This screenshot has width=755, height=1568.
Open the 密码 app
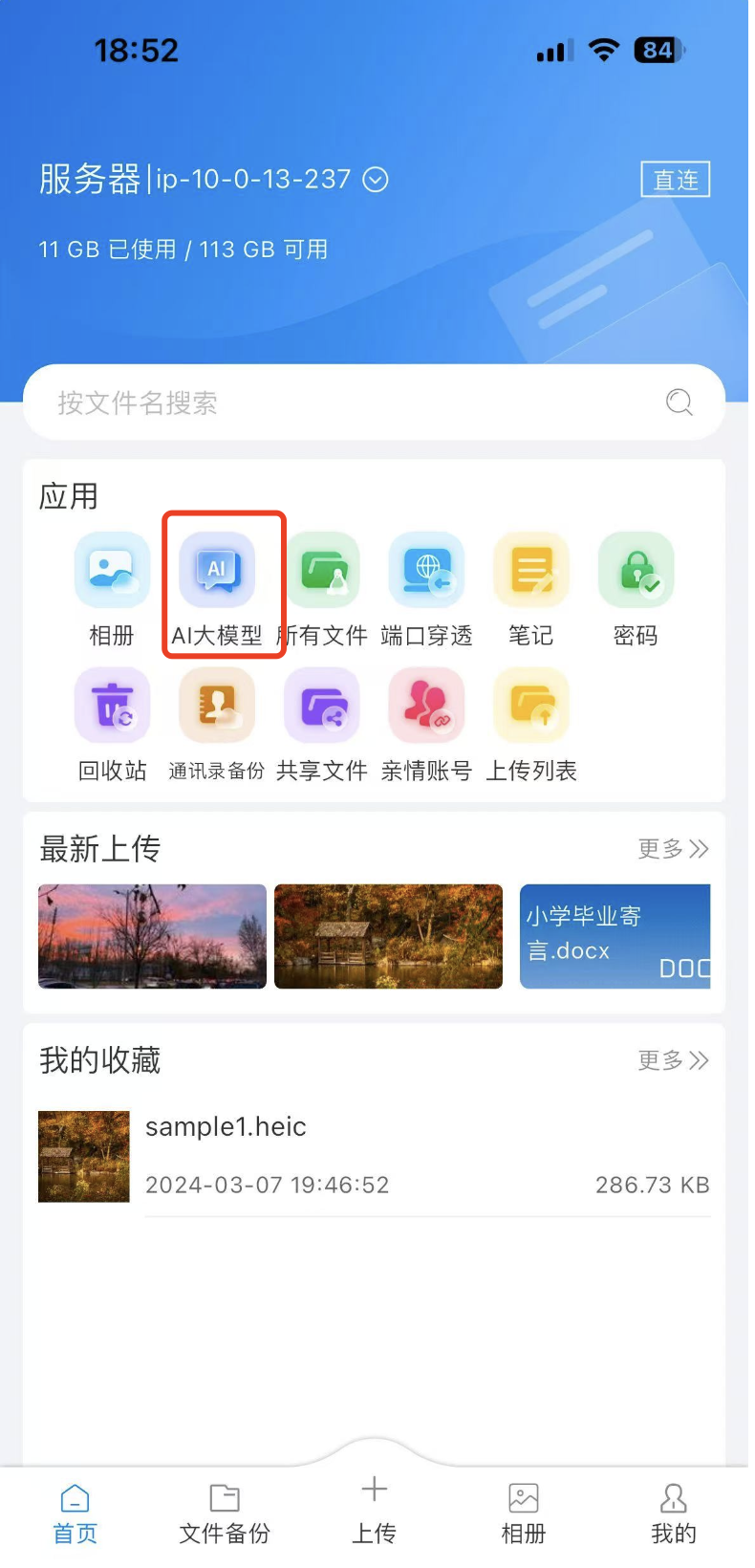pyautogui.click(x=636, y=572)
